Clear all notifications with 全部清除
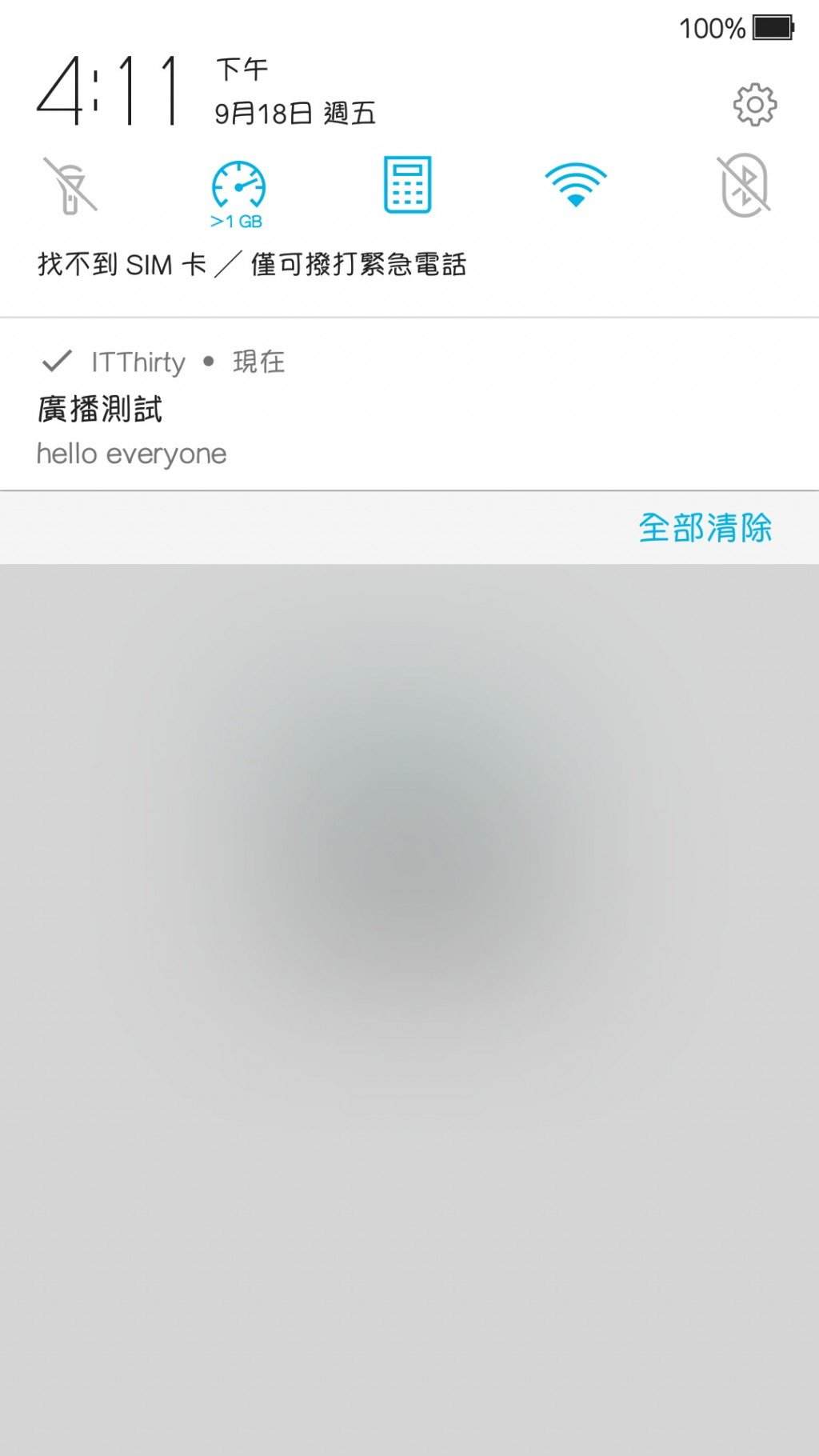The height and width of the screenshot is (1456, 819). 705,527
